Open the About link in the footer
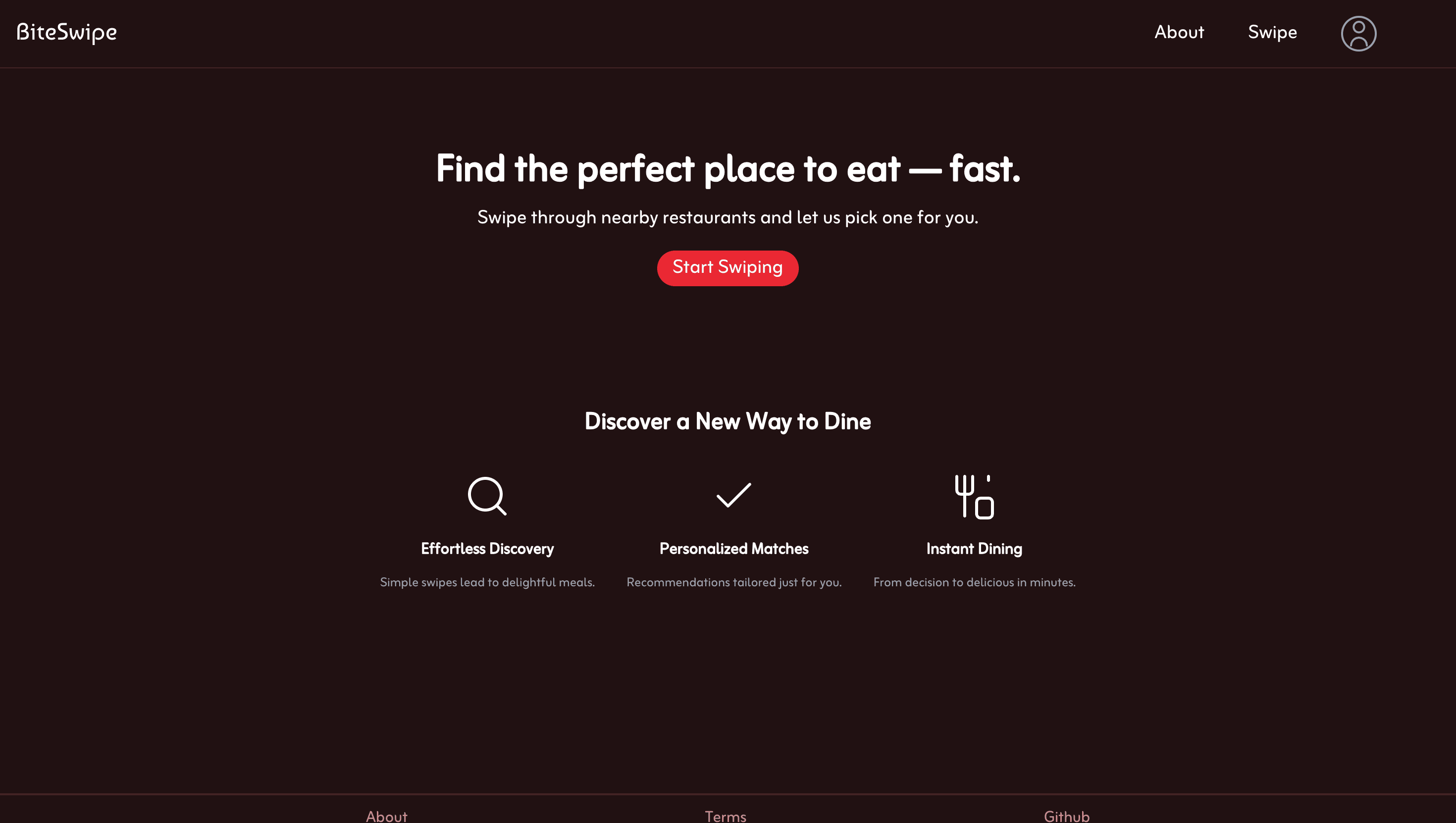 (387, 816)
